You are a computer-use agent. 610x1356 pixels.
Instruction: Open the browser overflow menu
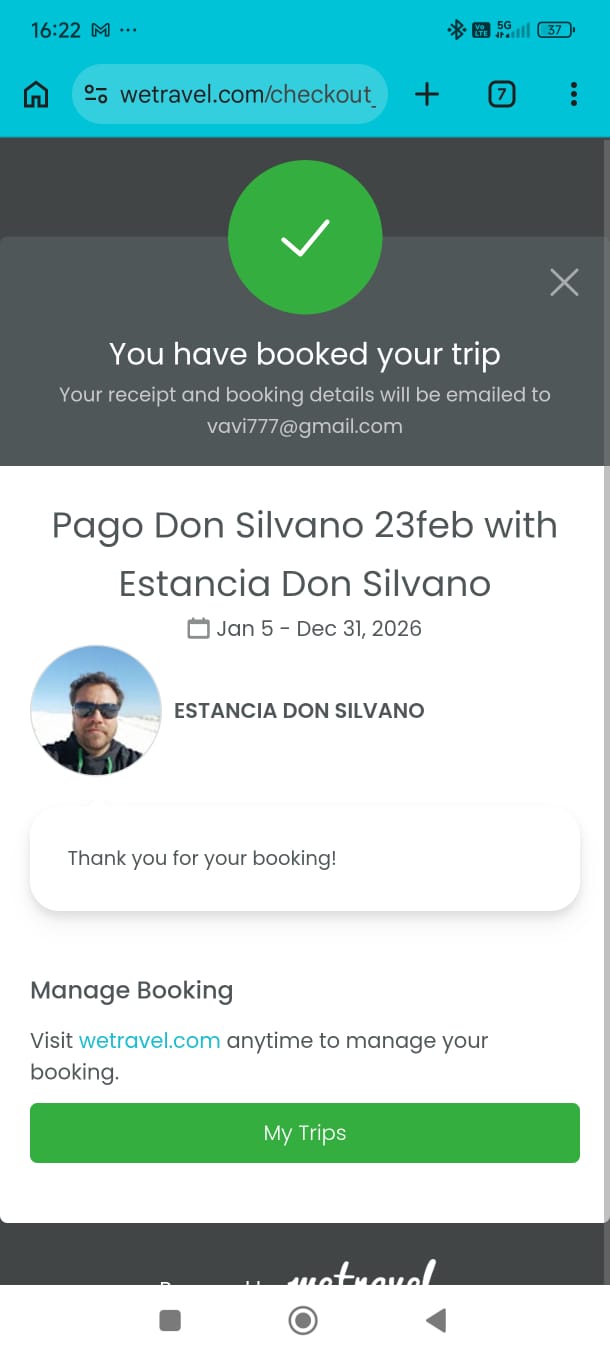[x=573, y=95]
